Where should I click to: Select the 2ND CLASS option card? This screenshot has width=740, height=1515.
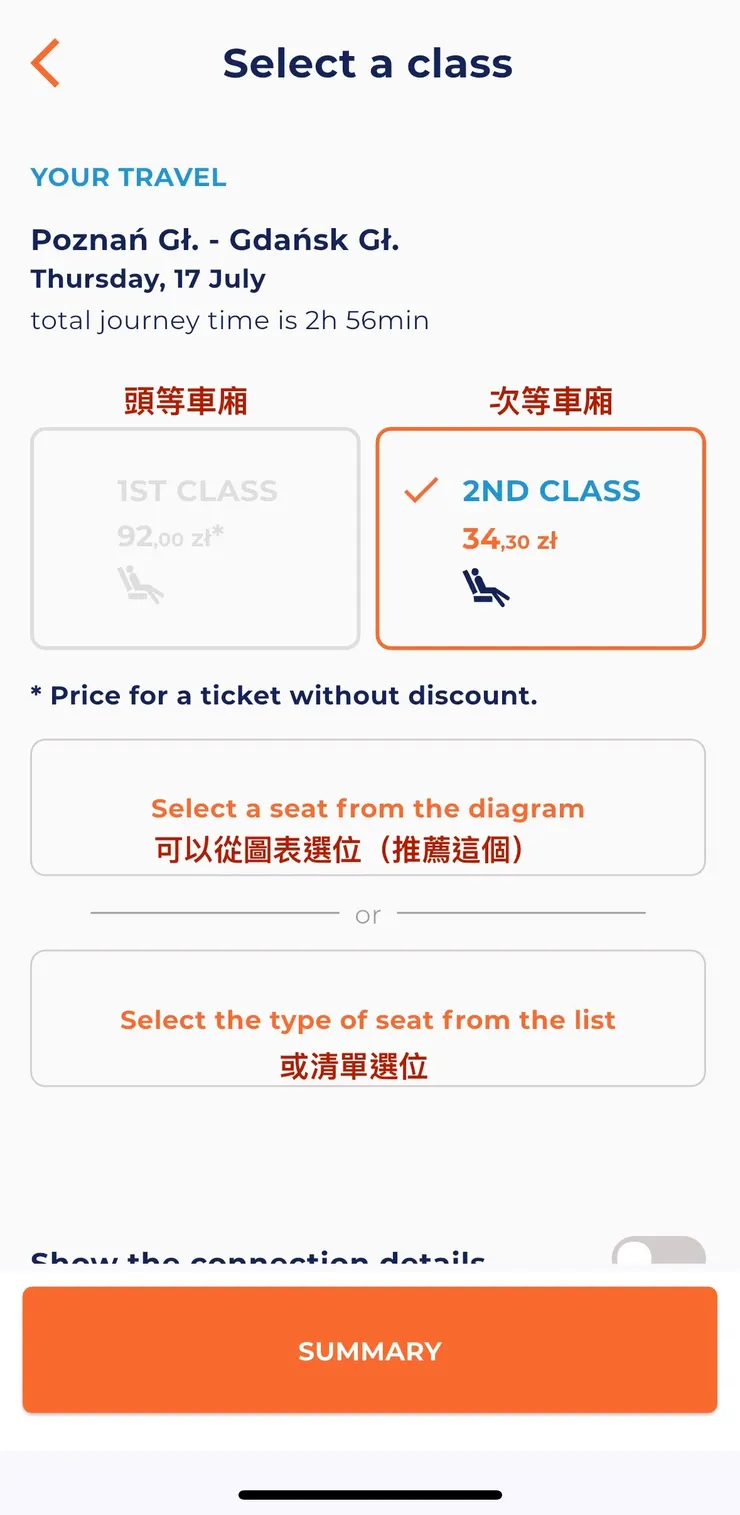540,537
